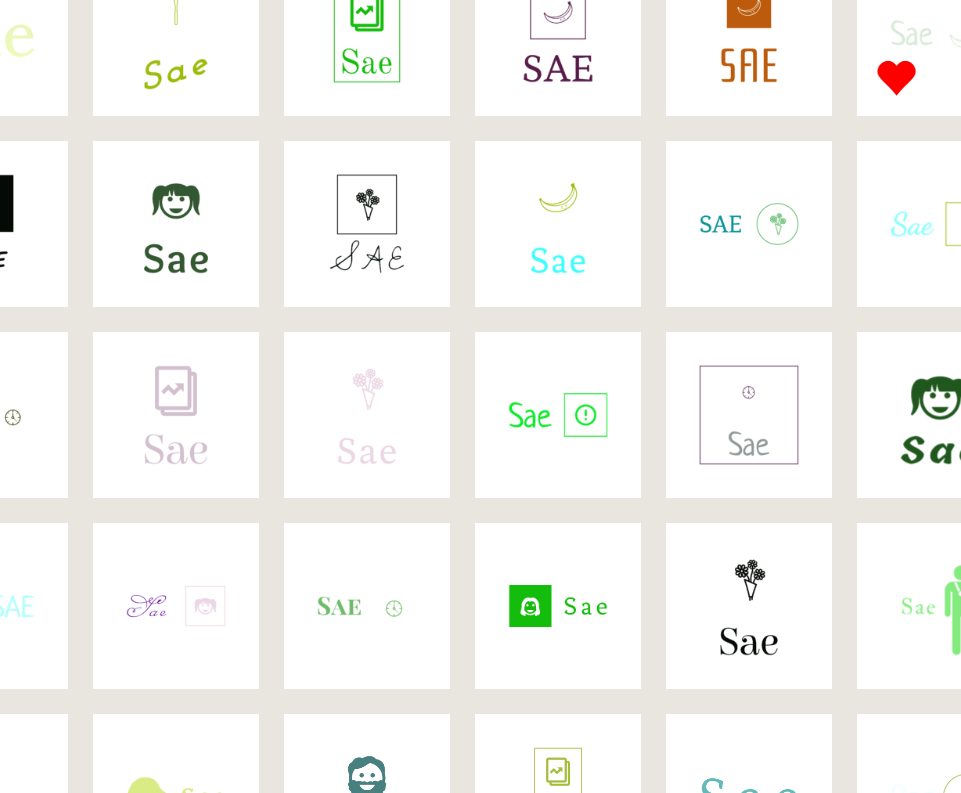The image size is (961, 793).
Task: Select the dark green pigtail girl Sae logo
Action: point(176,225)
